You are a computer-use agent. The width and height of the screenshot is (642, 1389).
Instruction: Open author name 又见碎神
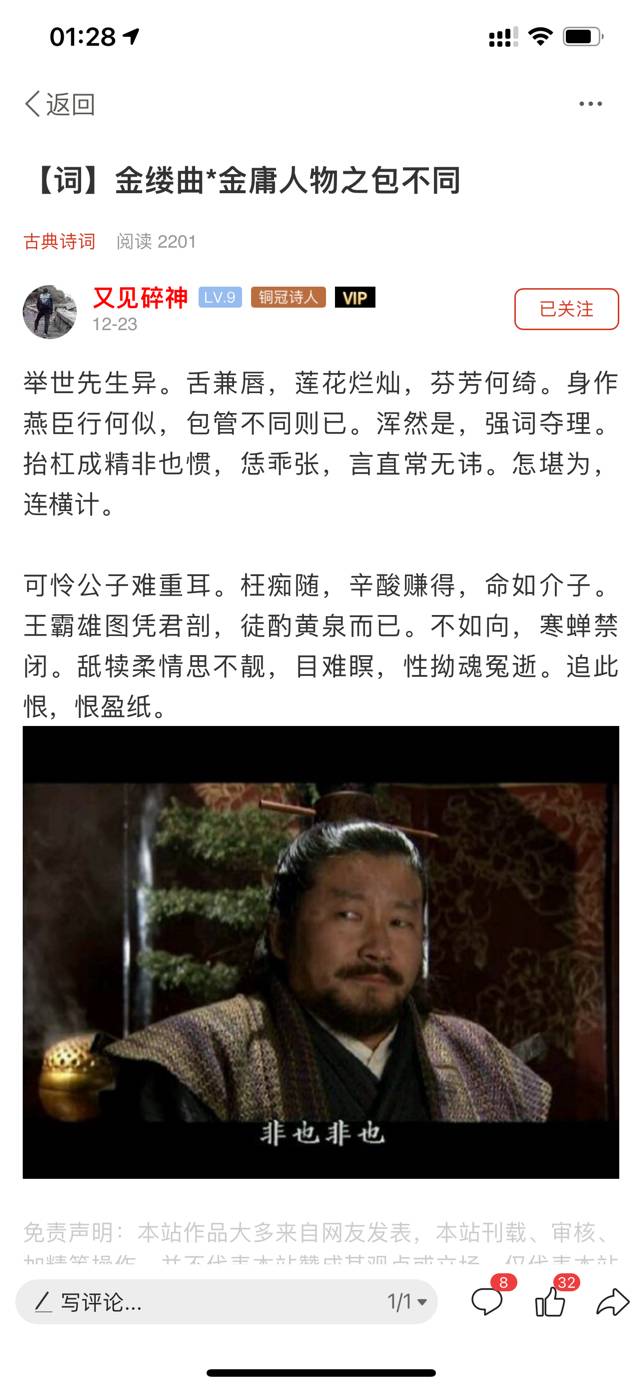pyautogui.click(x=140, y=297)
